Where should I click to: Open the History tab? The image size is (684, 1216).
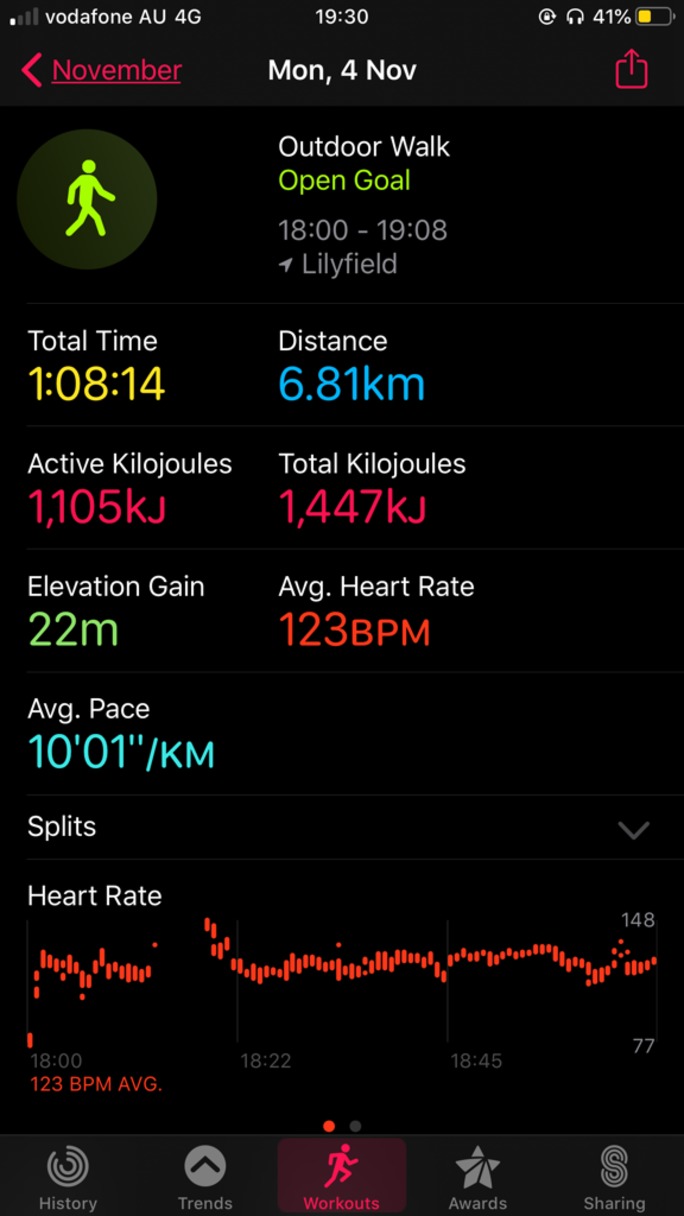coord(68,1178)
